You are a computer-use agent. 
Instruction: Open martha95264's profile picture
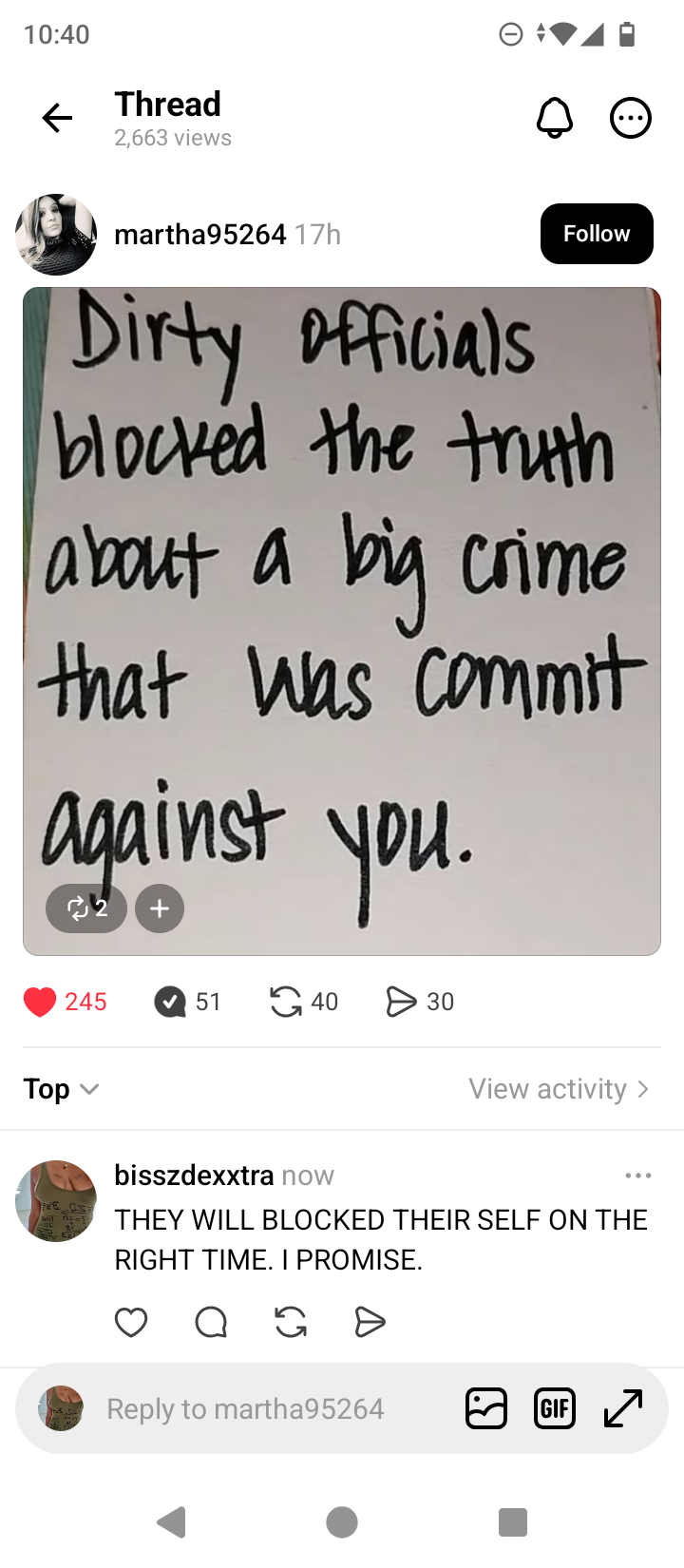(x=56, y=235)
